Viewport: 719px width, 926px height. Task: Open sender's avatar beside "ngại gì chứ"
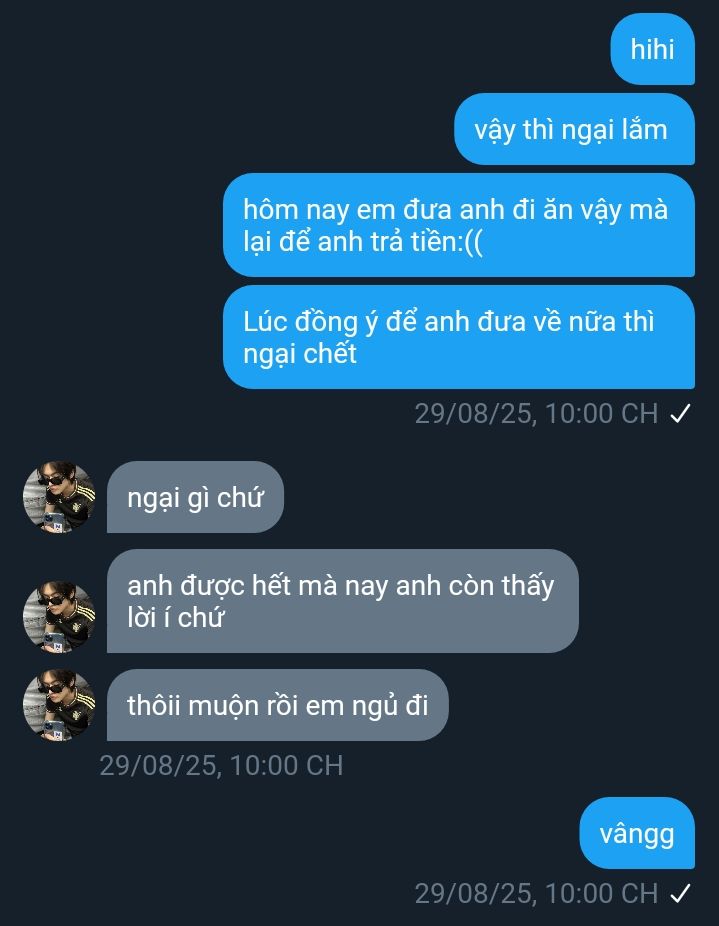coord(59,497)
